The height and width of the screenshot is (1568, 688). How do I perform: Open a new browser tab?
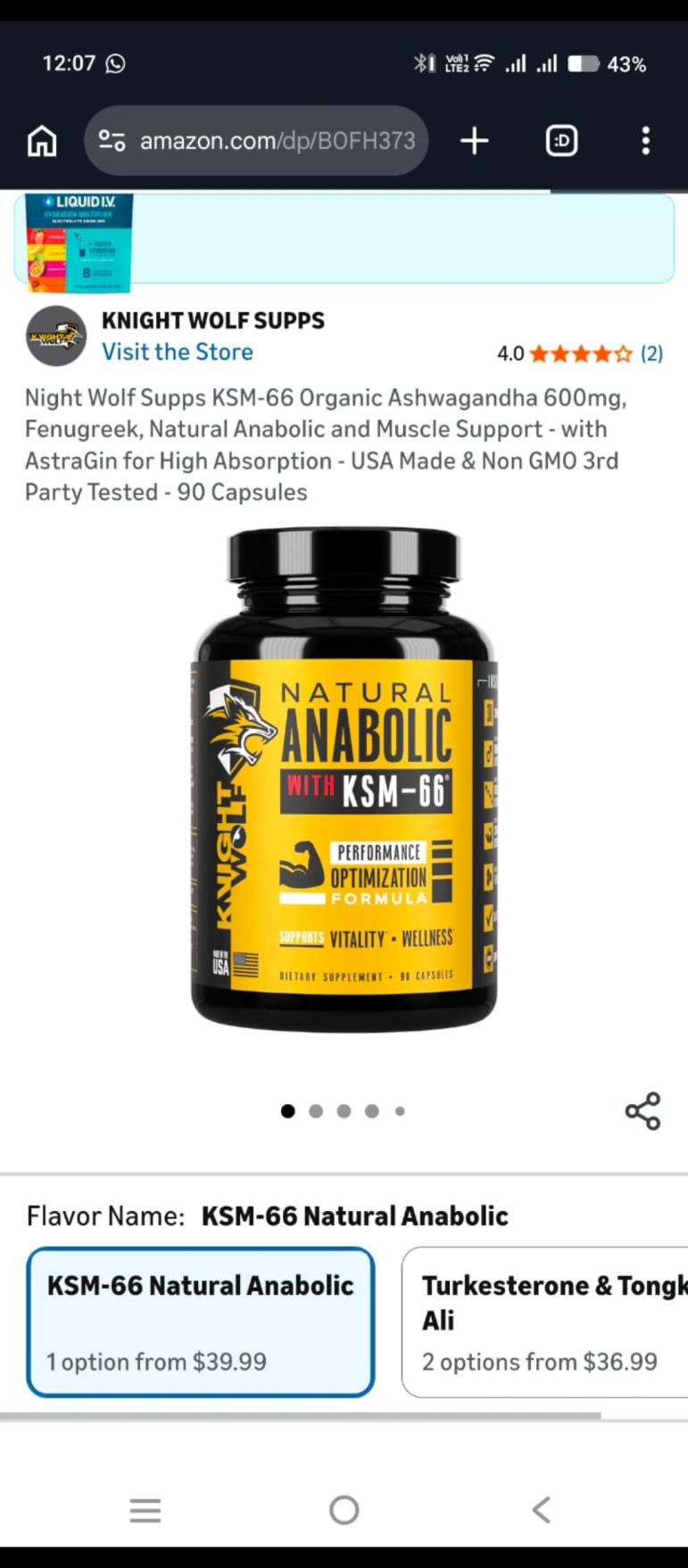point(475,141)
